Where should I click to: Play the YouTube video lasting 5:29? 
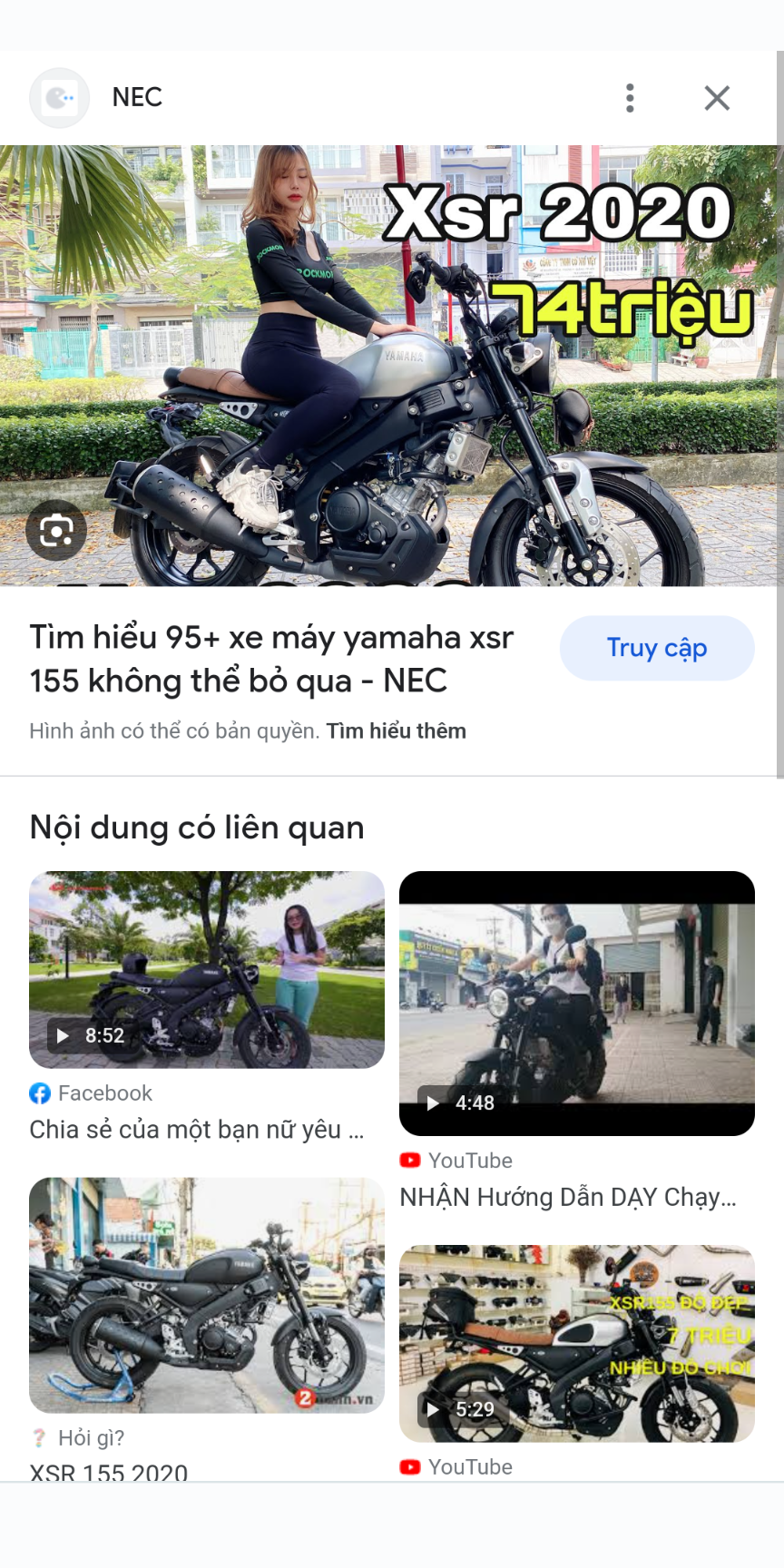point(577,1343)
